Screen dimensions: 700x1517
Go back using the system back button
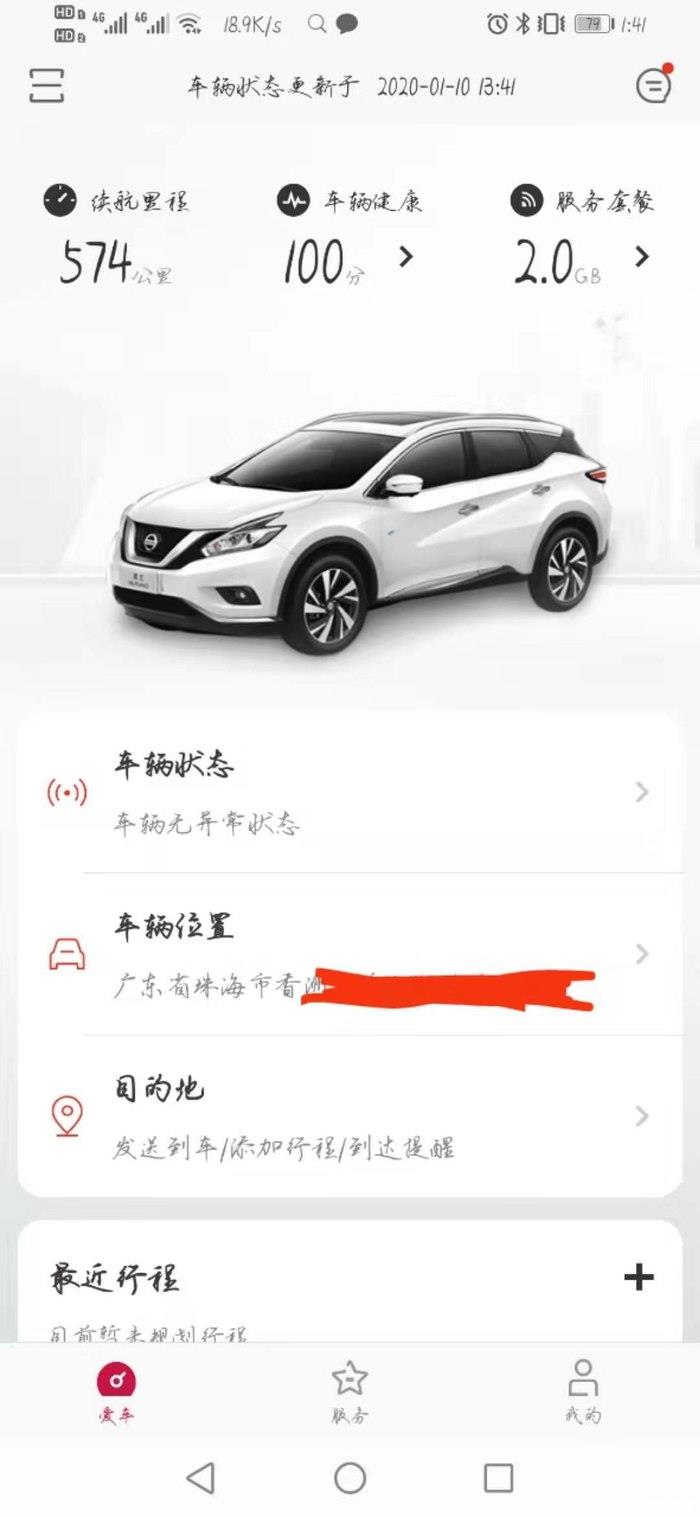201,1477
